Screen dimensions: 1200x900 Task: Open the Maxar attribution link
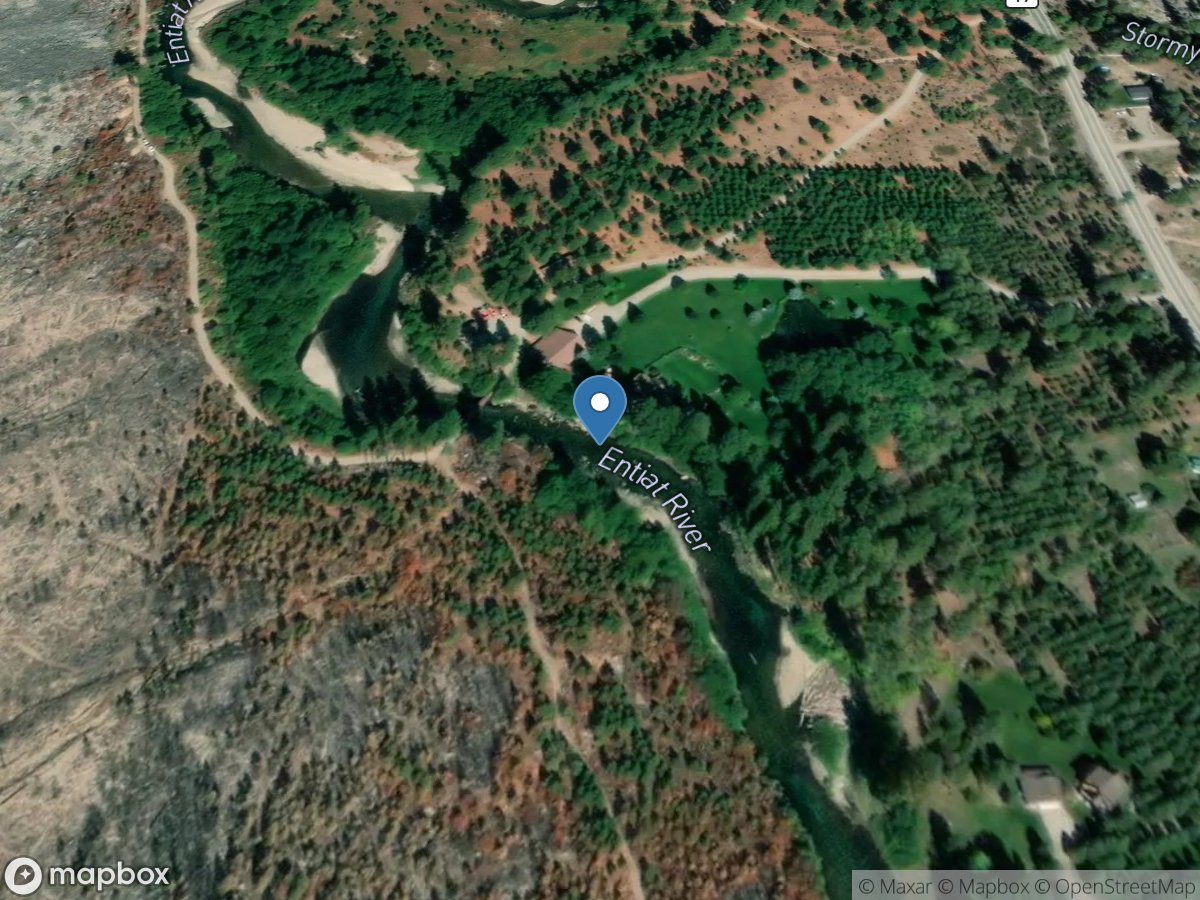click(x=894, y=886)
